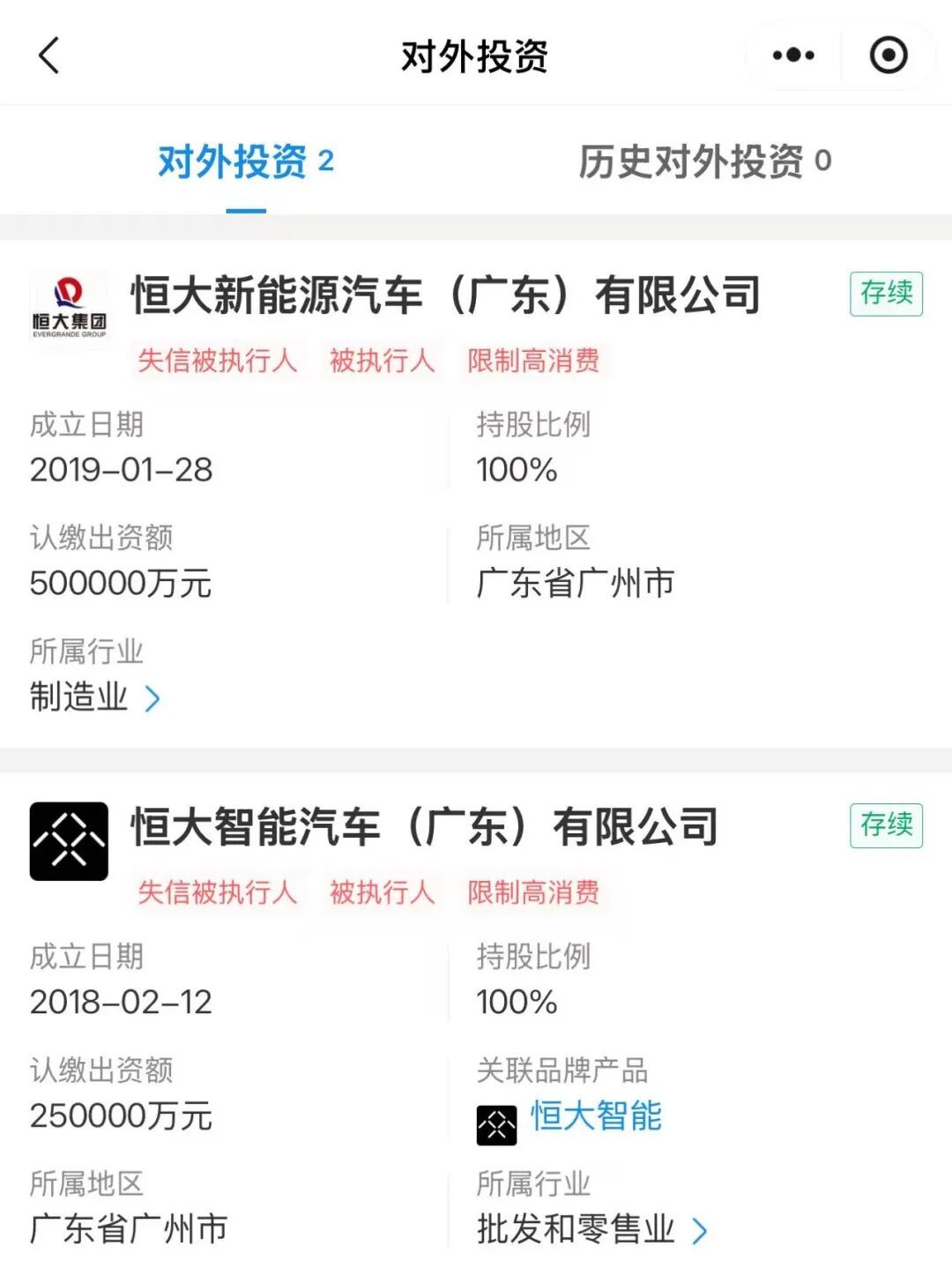Tap the mini-program close circle icon
This screenshot has height=1276, width=952.
click(889, 55)
